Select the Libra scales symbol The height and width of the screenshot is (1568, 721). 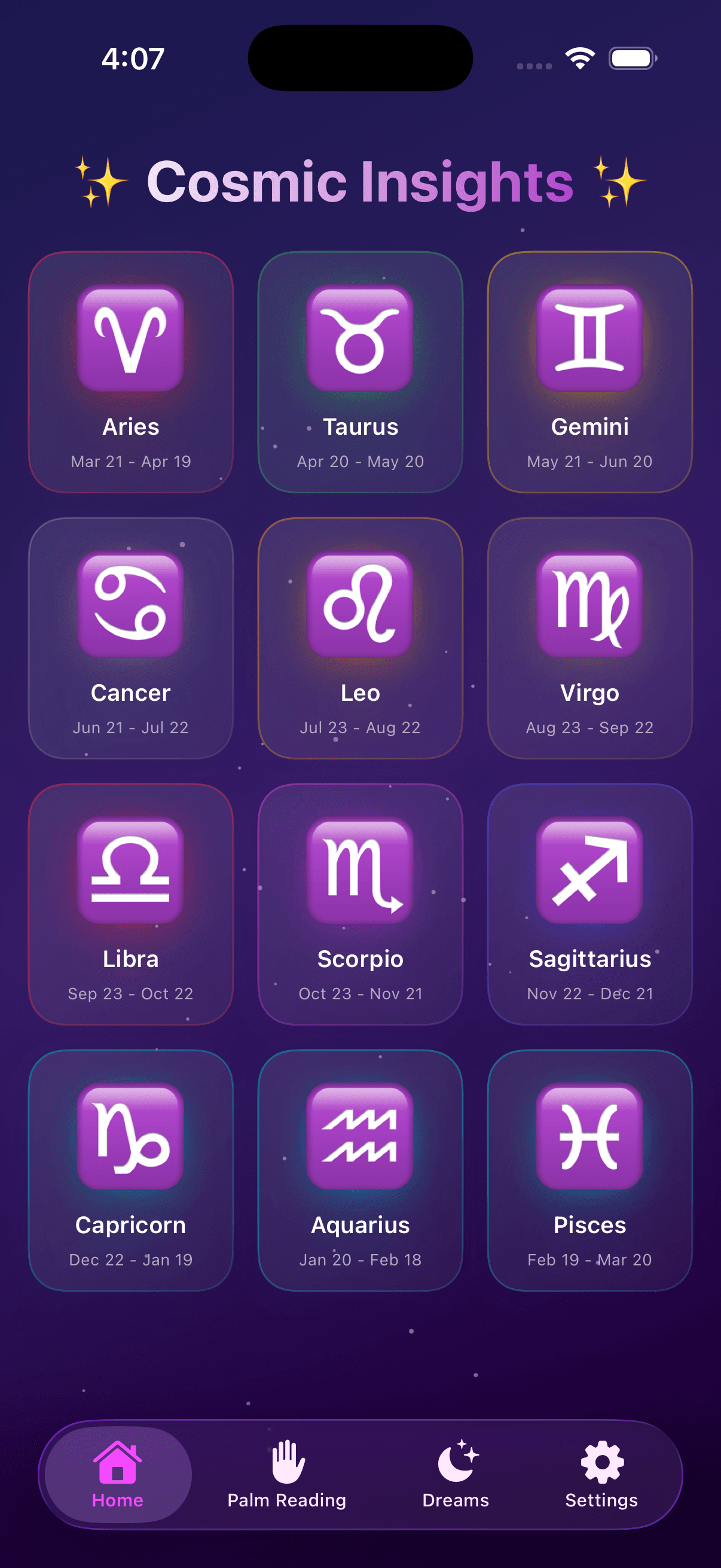pyautogui.click(x=130, y=873)
